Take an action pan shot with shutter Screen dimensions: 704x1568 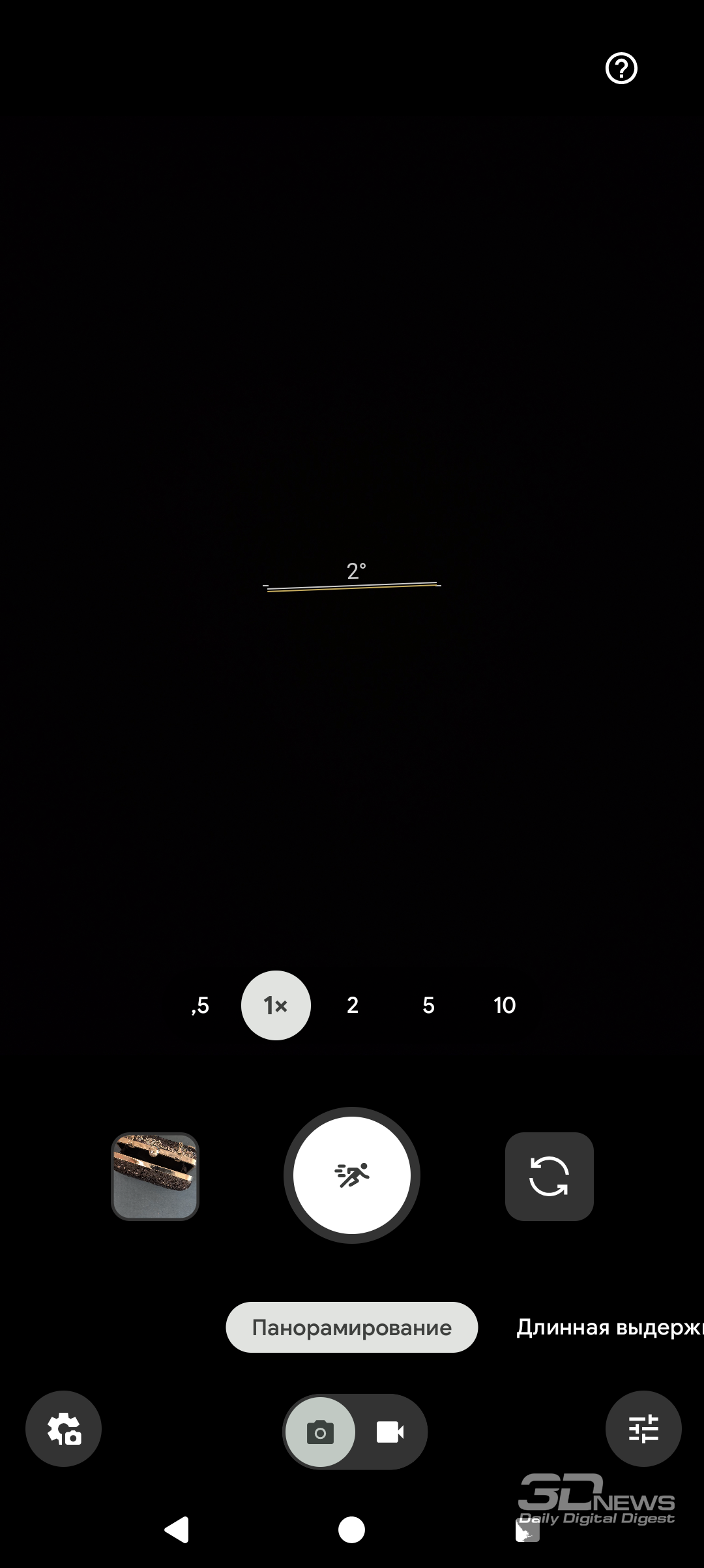pos(352,1175)
